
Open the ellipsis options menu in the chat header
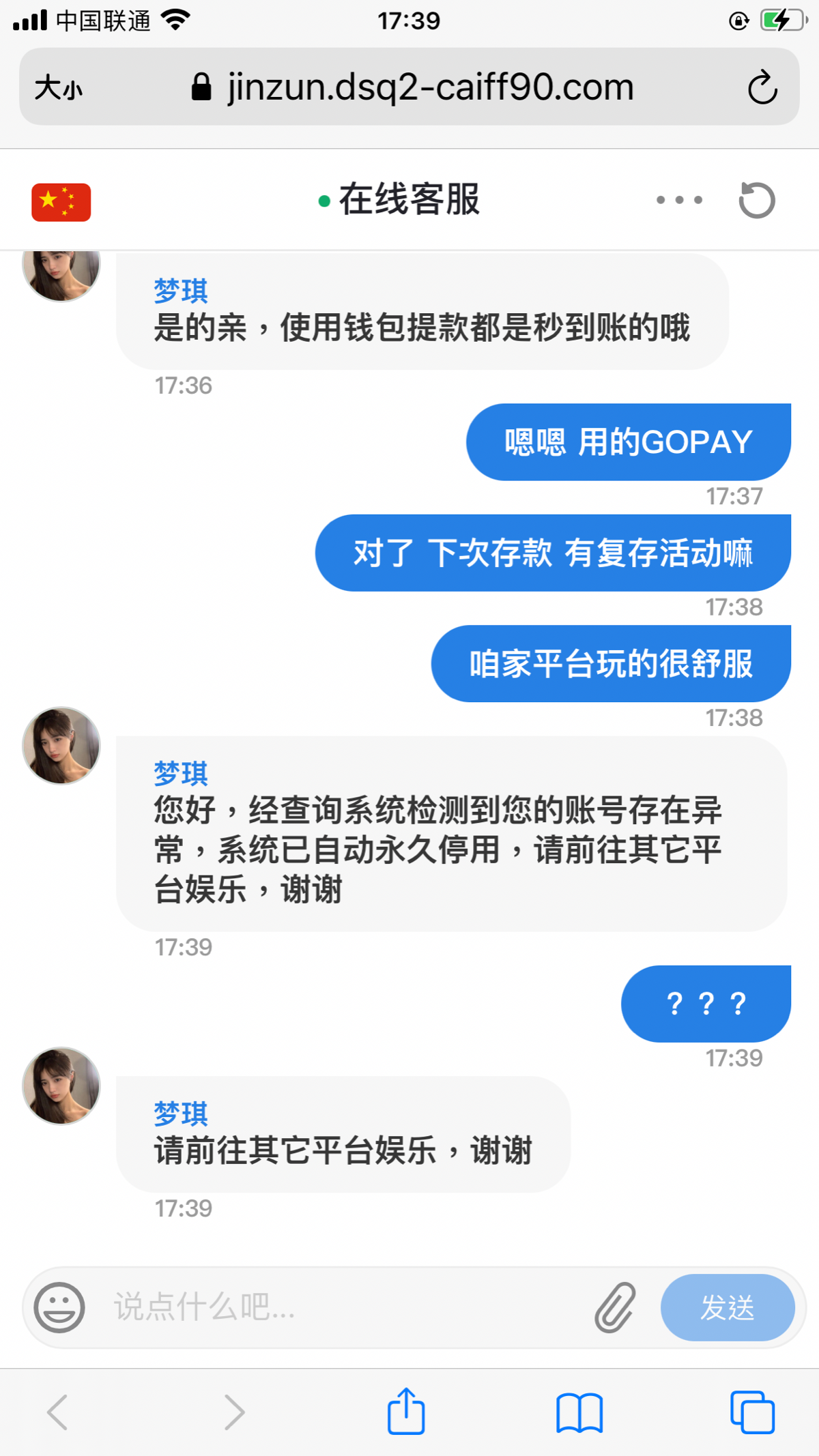point(679,199)
